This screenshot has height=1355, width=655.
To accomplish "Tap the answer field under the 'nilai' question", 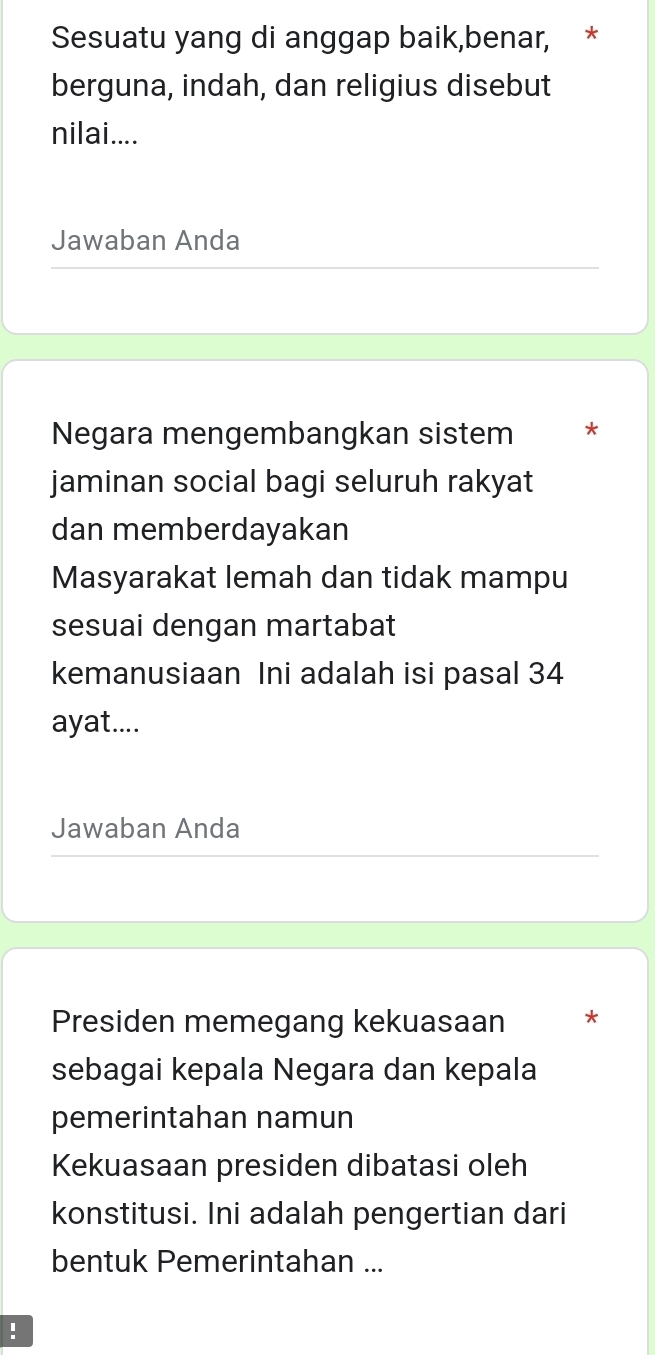I will (x=324, y=242).
